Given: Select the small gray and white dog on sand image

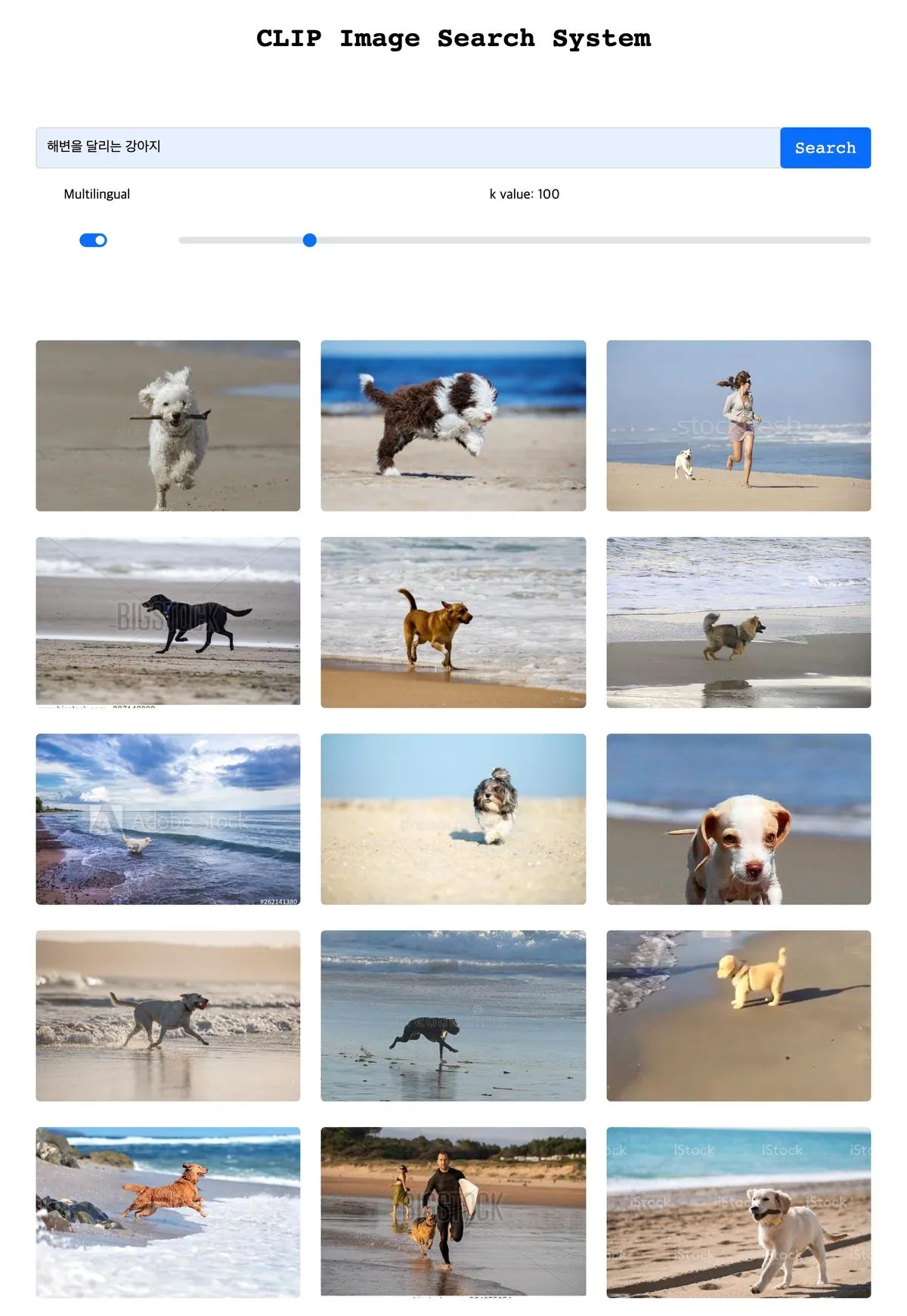Looking at the screenshot, I should (453, 819).
